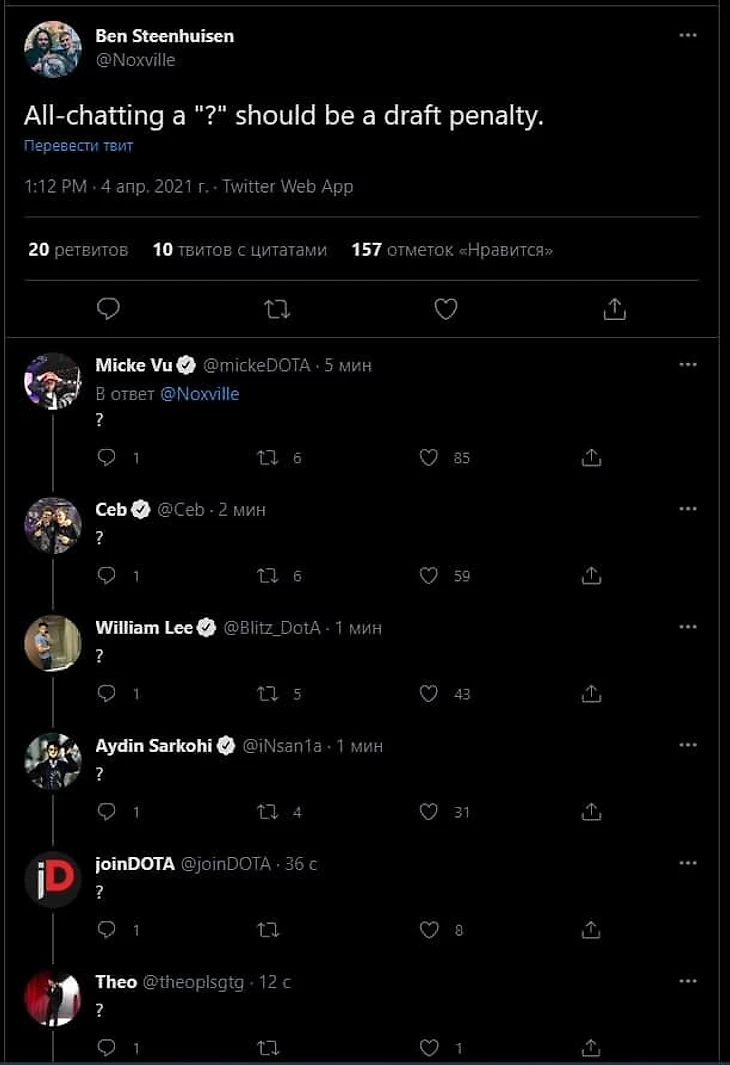
Task: Tap the @Noxville mention in Micke Vu's reply
Action: [x=199, y=394]
